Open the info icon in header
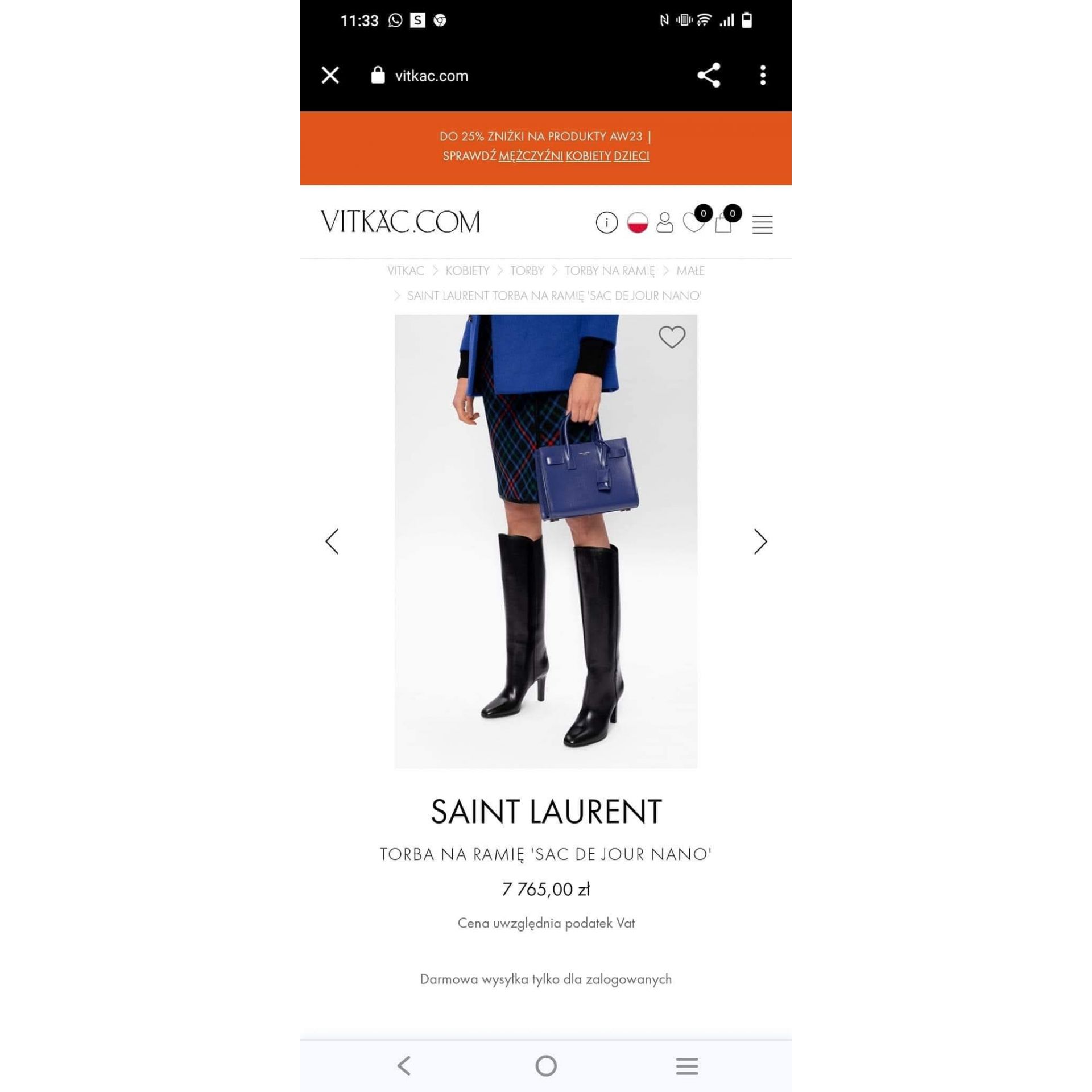The width and height of the screenshot is (1092, 1092). [x=606, y=222]
